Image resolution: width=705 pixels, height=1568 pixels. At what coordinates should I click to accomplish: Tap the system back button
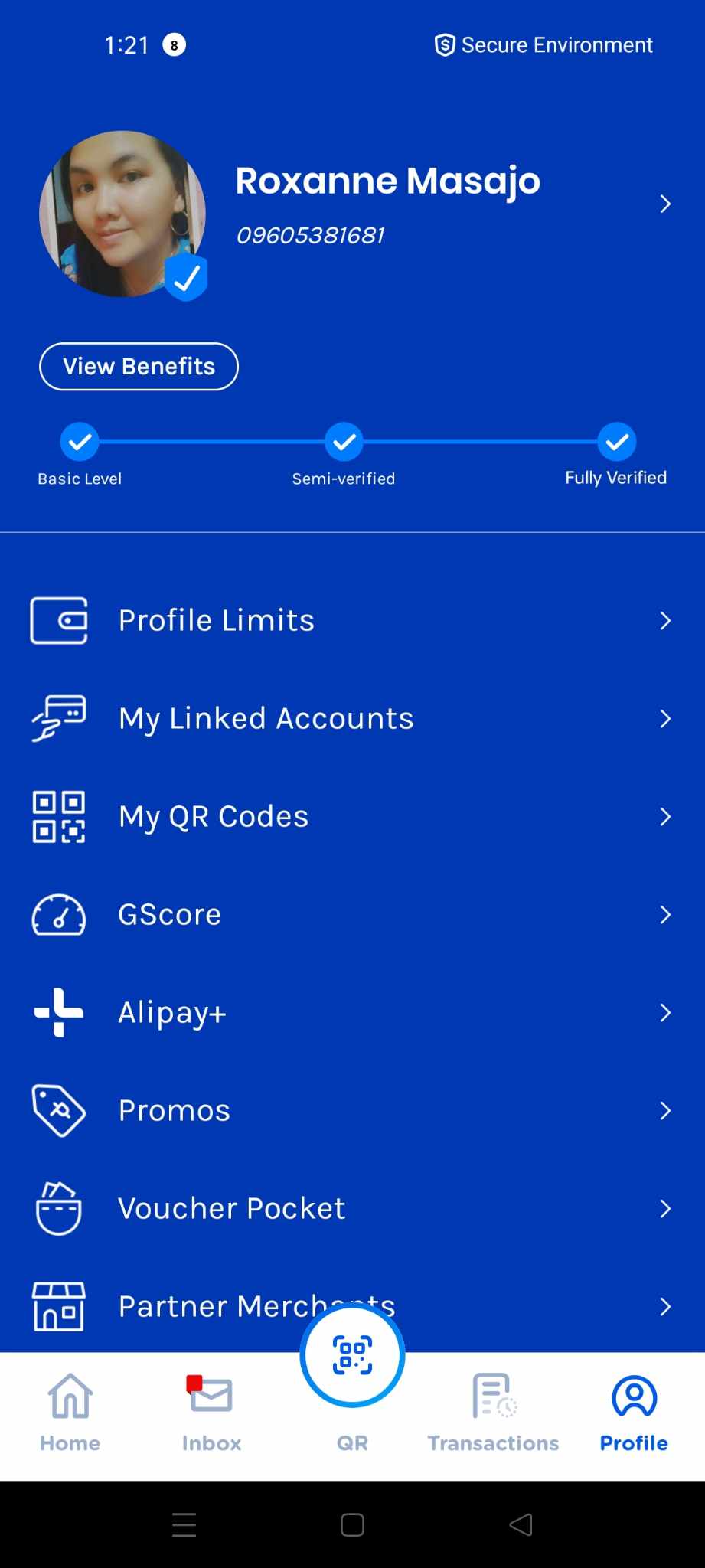pyautogui.click(x=521, y=1524)
